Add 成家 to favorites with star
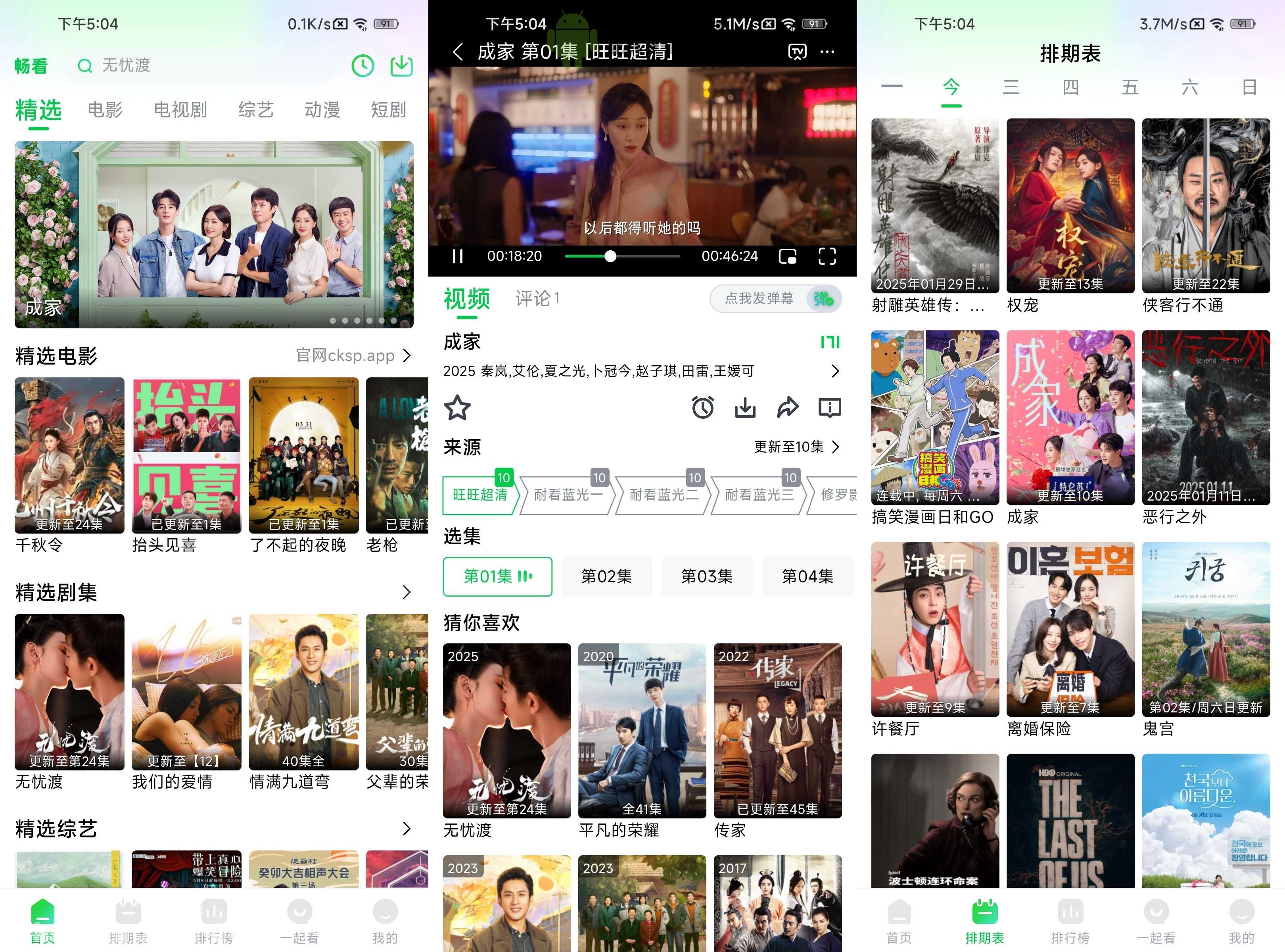Screen dimensions: 1285x952 click(x=458, y=408)
